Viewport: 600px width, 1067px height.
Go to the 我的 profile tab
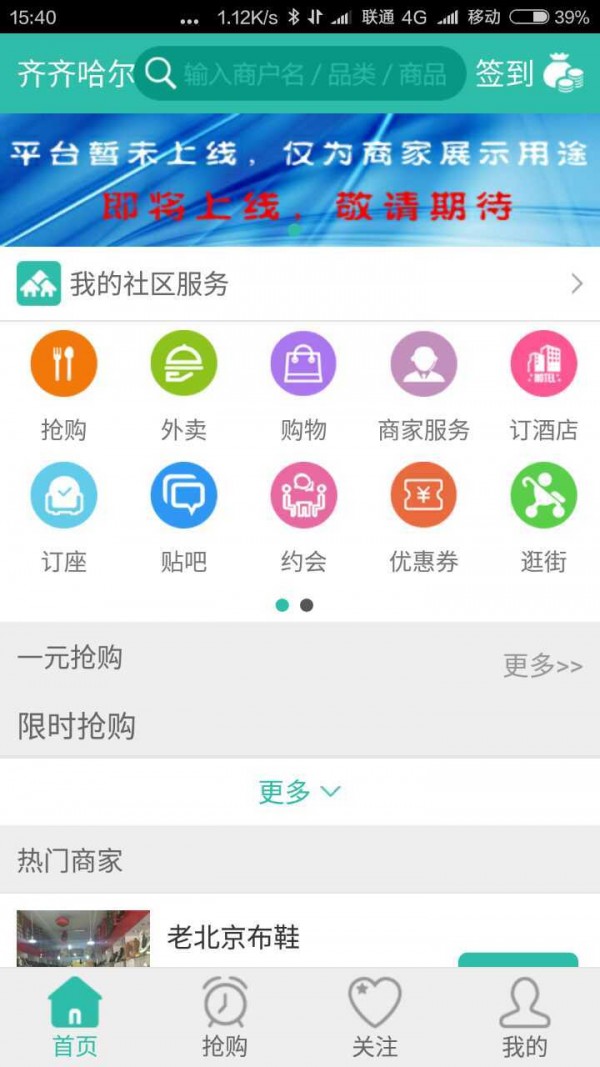pos(525,1018)
